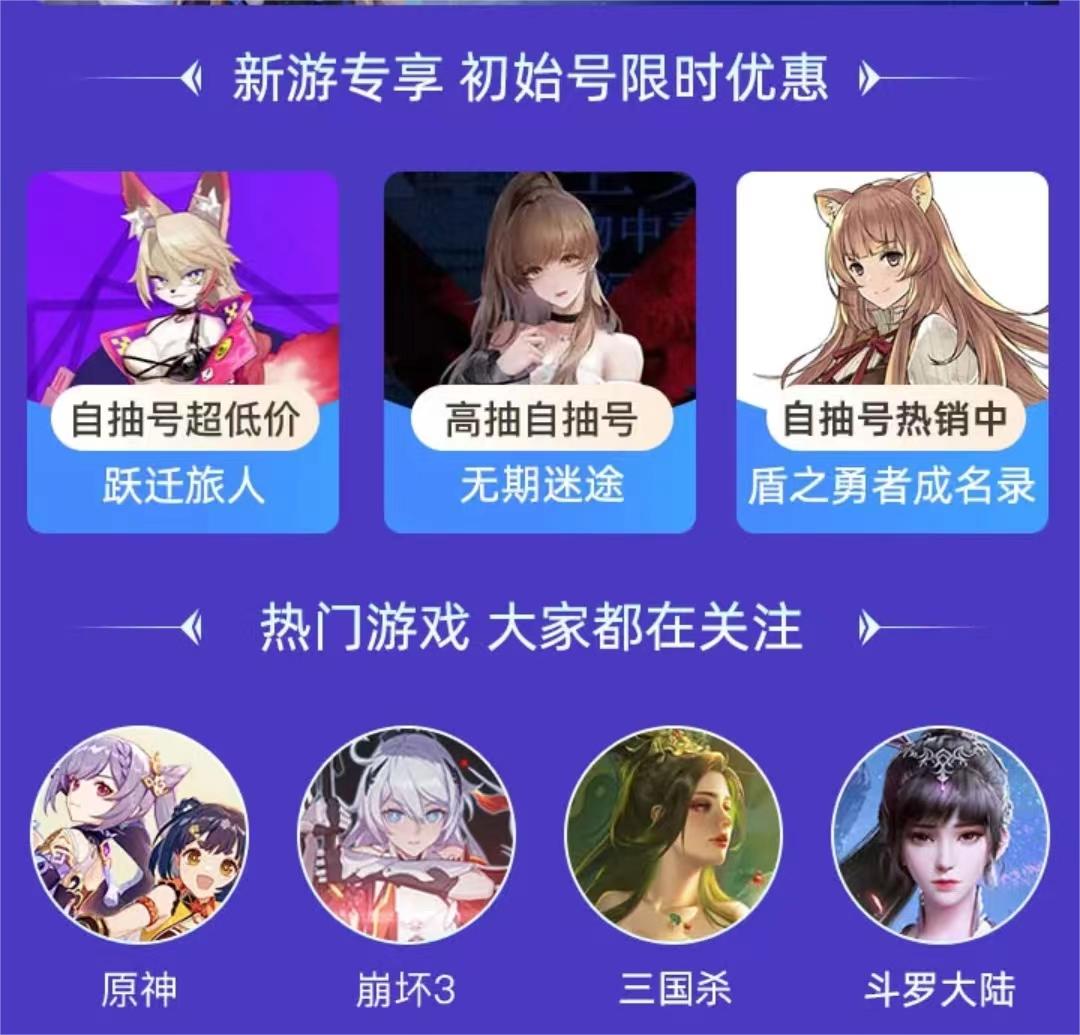
Task: Select the 崩坏3 game icon
Action: [x=406, y=836]
